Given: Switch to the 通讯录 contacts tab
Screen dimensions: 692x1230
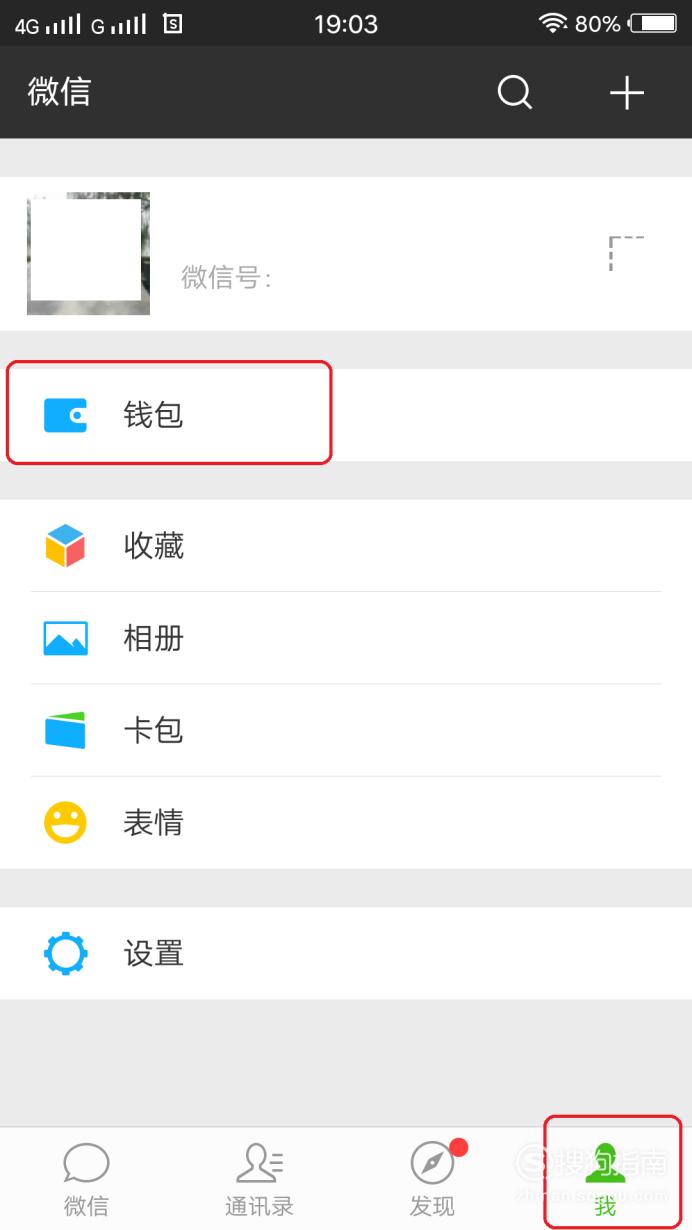Looking at the screenshot, I should [259, 1180].
